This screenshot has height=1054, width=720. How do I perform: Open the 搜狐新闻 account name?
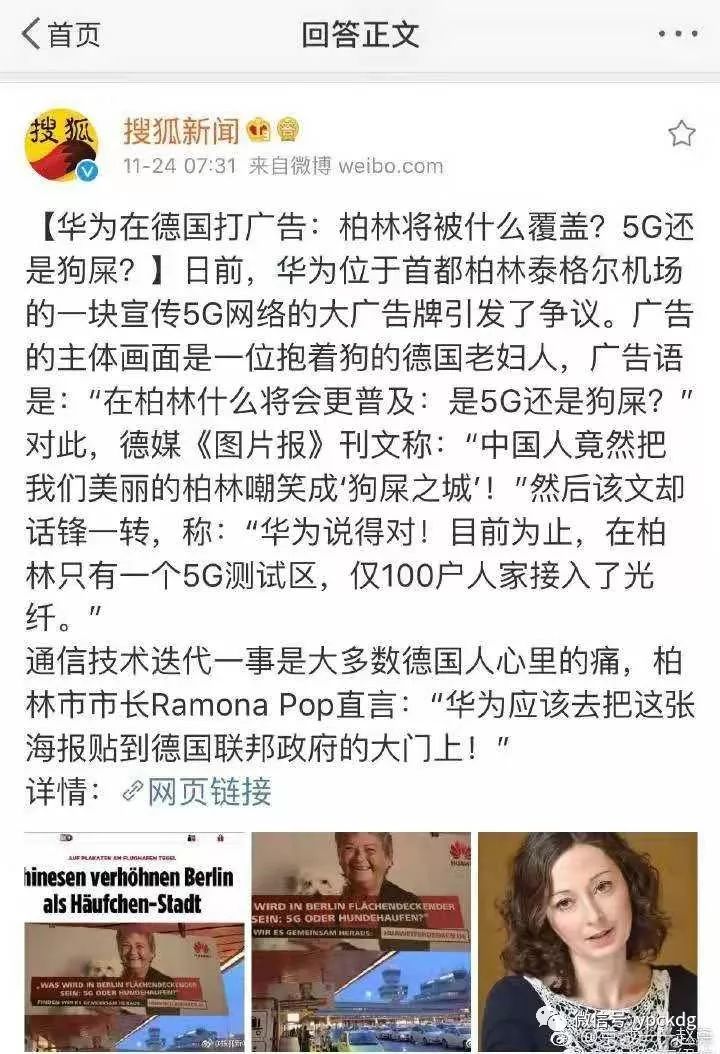pyautogui.click(x=182, y=130)
